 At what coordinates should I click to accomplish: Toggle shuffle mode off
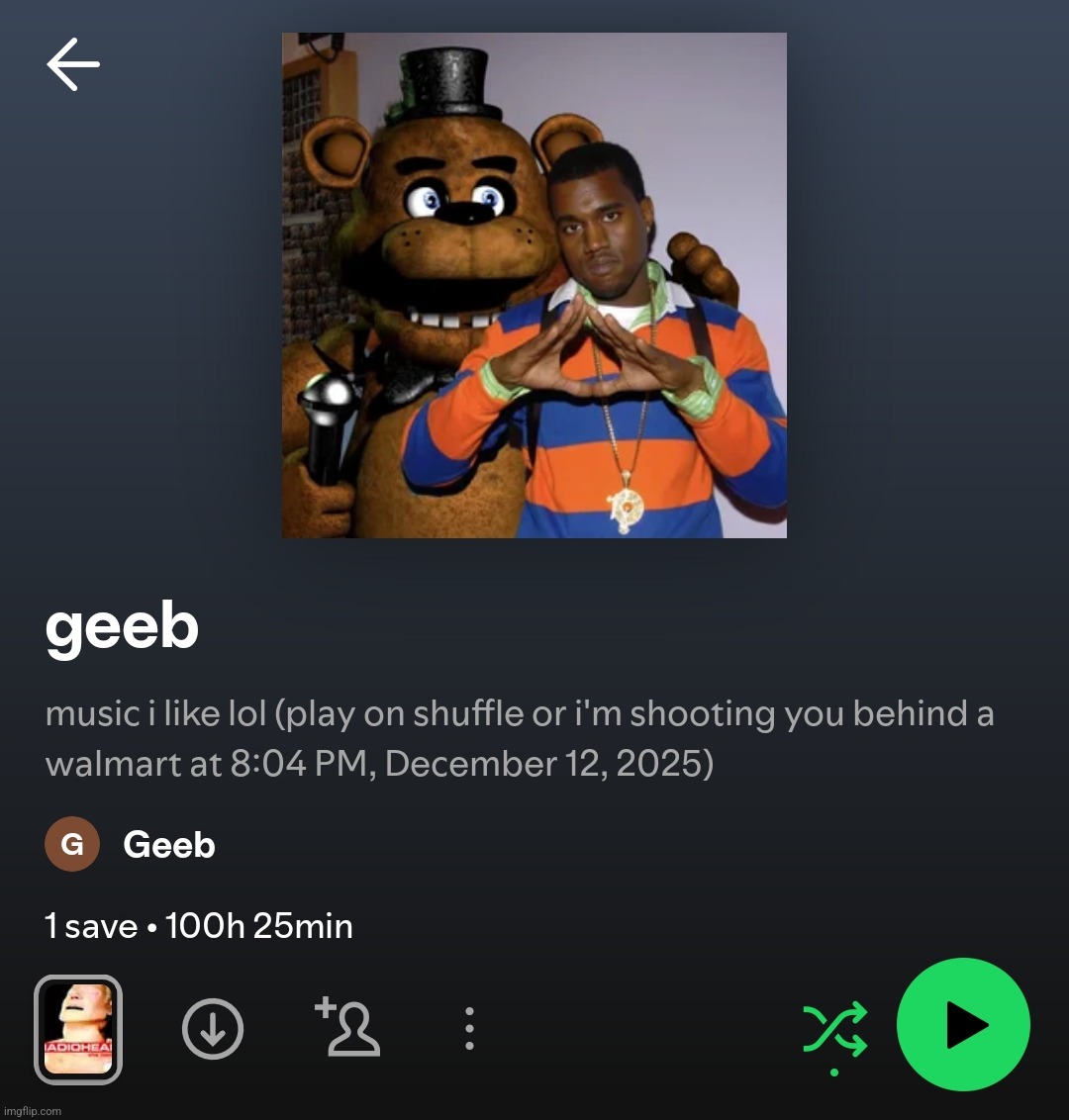[x=834, y=1029]
